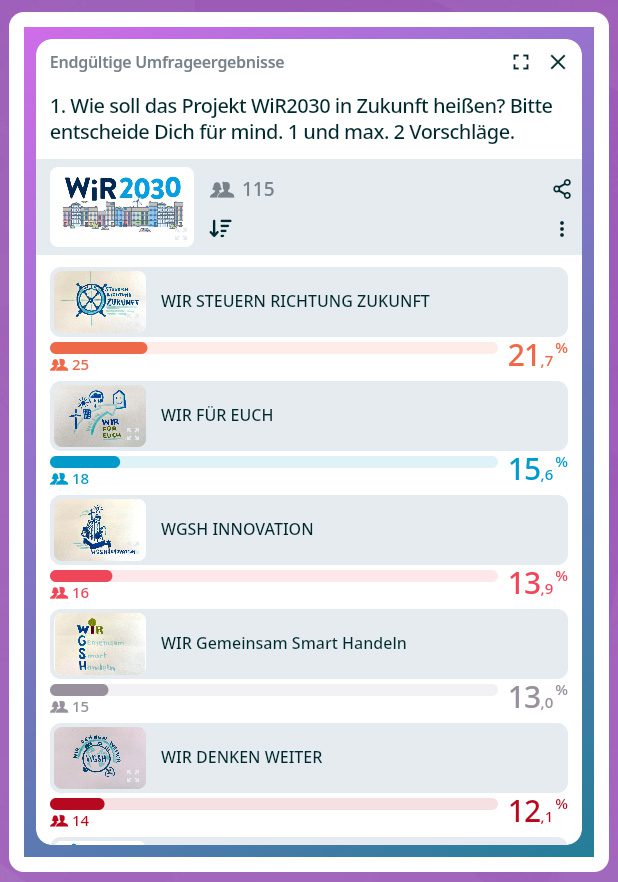Enlarge the WiR2030 question image
Viewport: 618px width, 882px height.
tap(122, 206)
